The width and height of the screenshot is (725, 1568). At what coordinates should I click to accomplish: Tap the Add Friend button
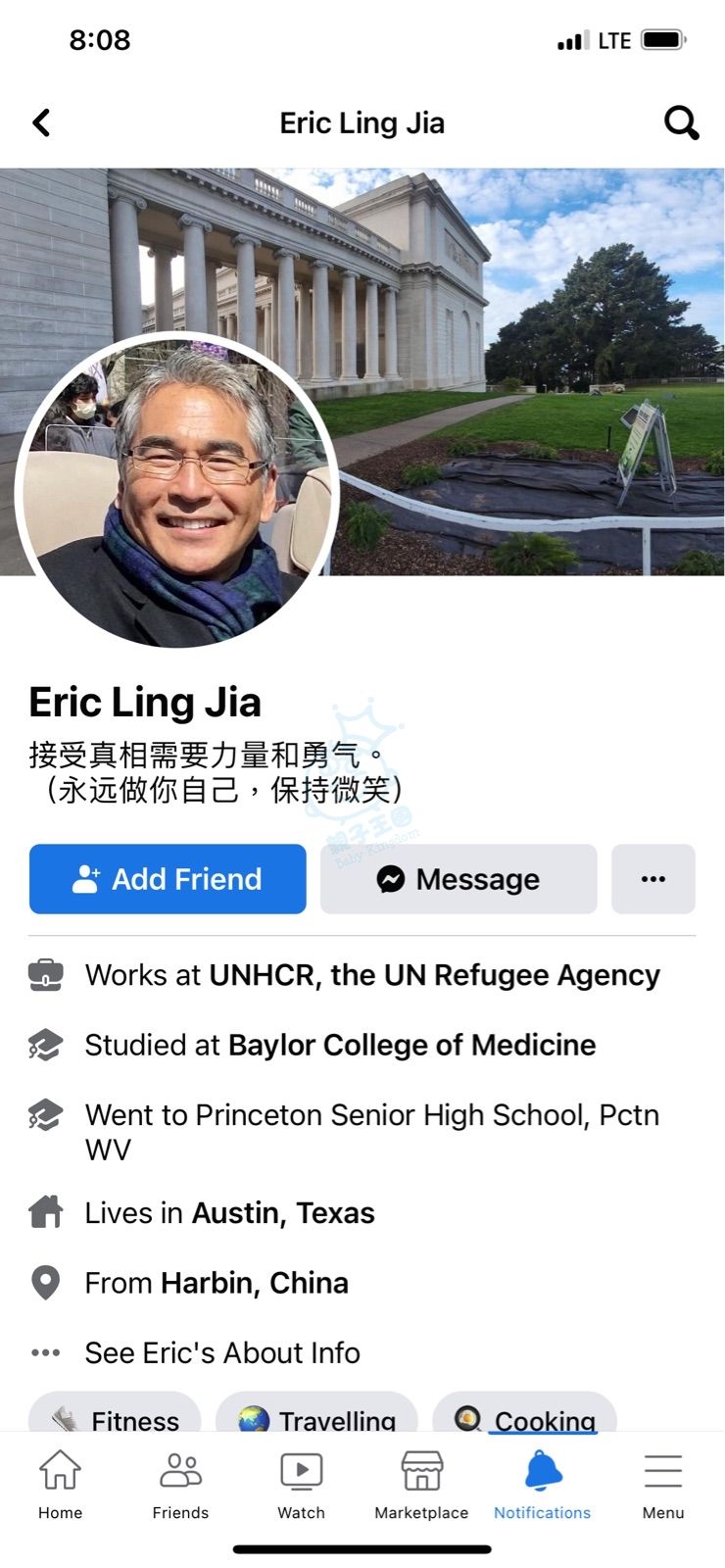click(168, 879)
